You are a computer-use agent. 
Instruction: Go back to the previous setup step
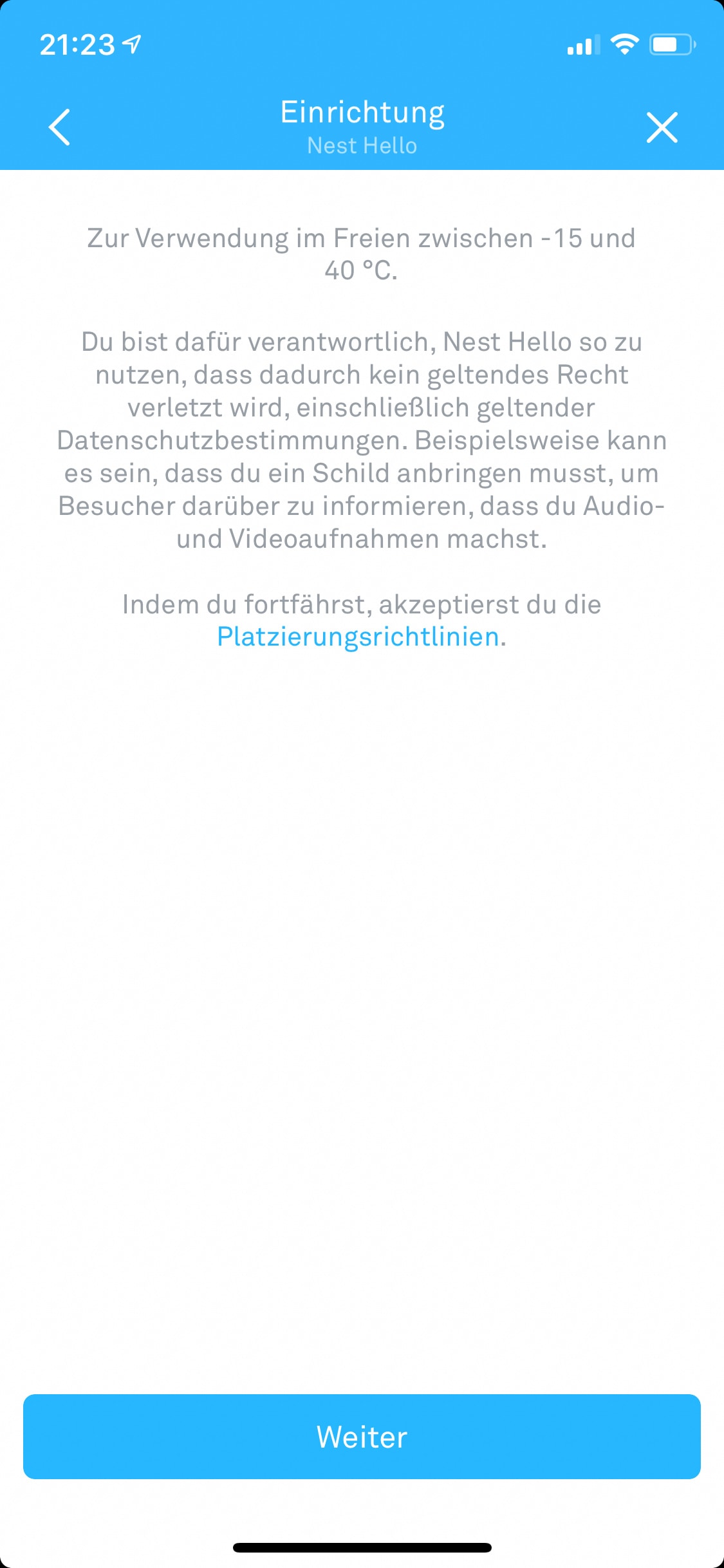59,127
